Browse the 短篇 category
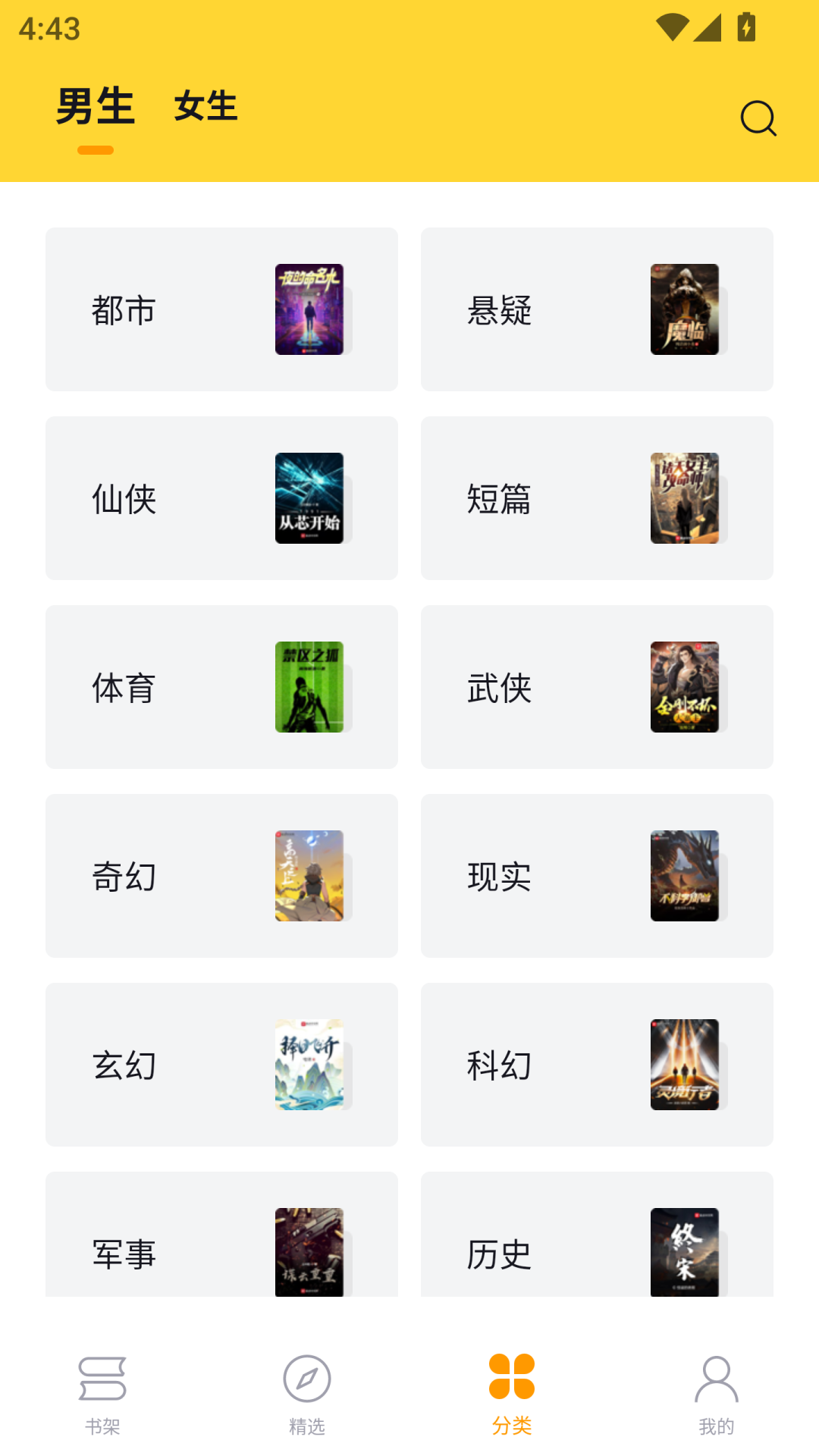Image resolution: width=819 pixels, height=1456 pixels. click(x=597, y=498)
